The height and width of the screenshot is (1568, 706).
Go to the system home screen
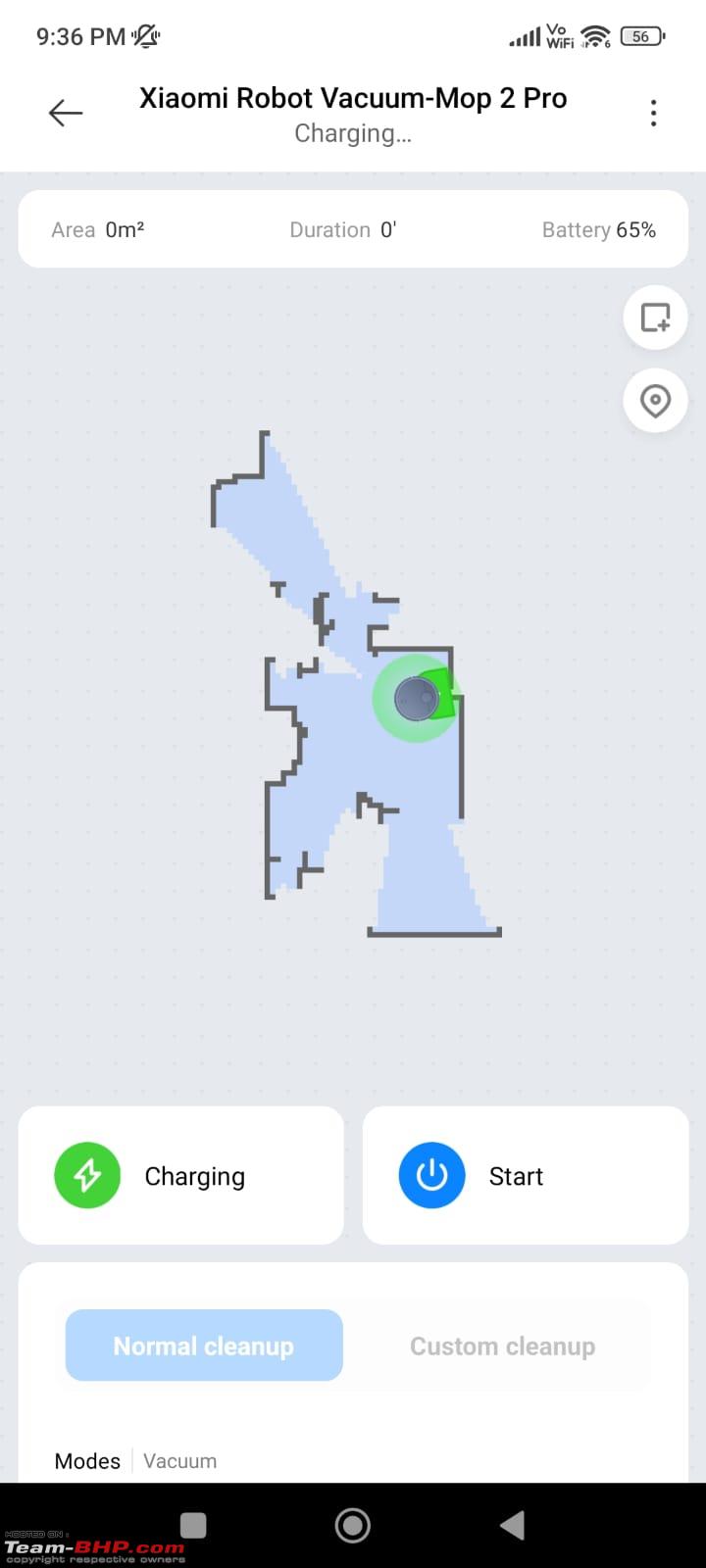coord(353,1525)
